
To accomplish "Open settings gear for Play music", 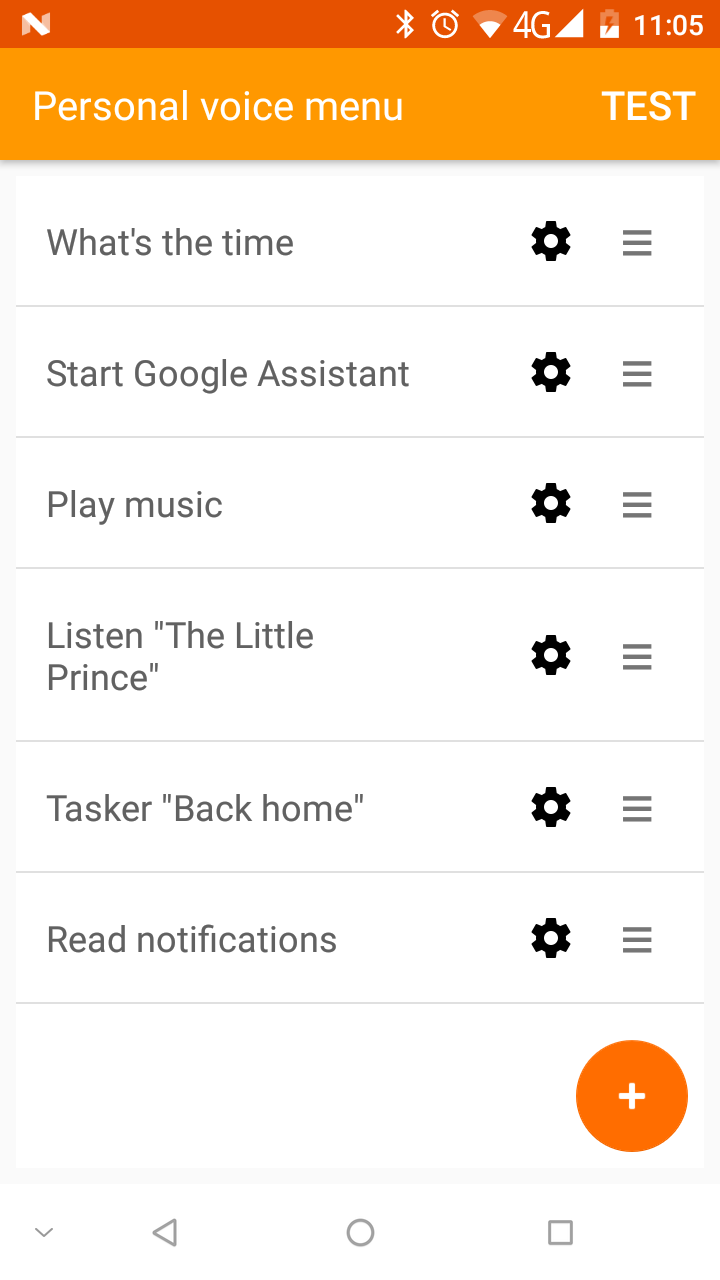I will tap(551, 504).
